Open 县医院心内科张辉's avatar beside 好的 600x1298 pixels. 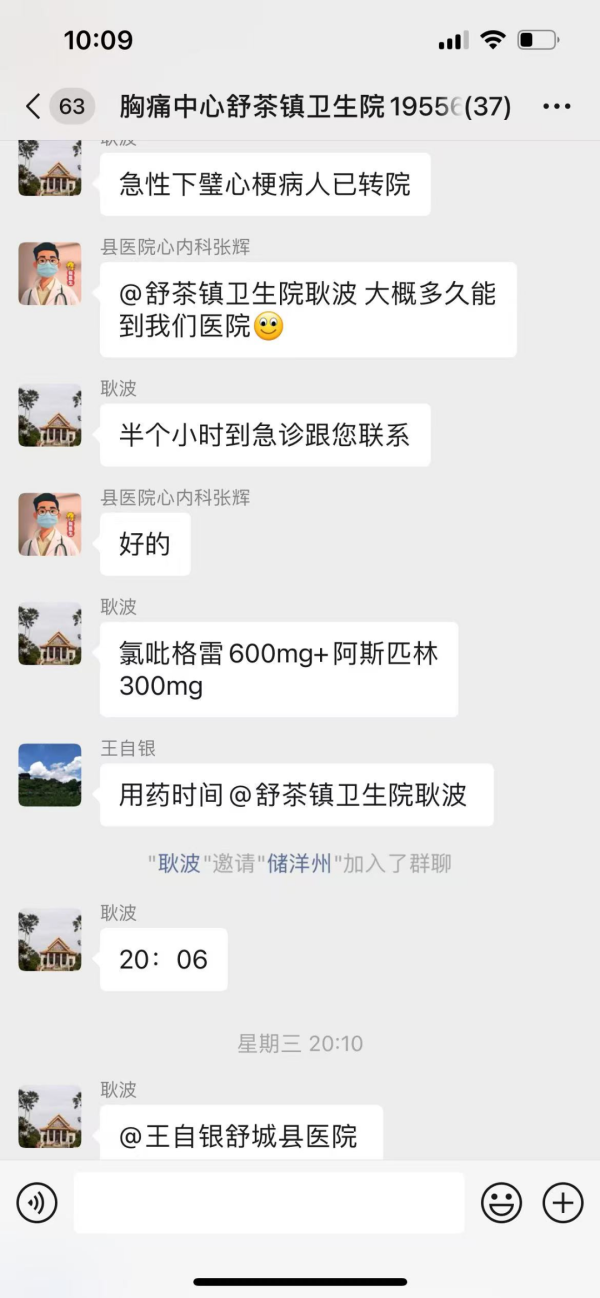50,524
